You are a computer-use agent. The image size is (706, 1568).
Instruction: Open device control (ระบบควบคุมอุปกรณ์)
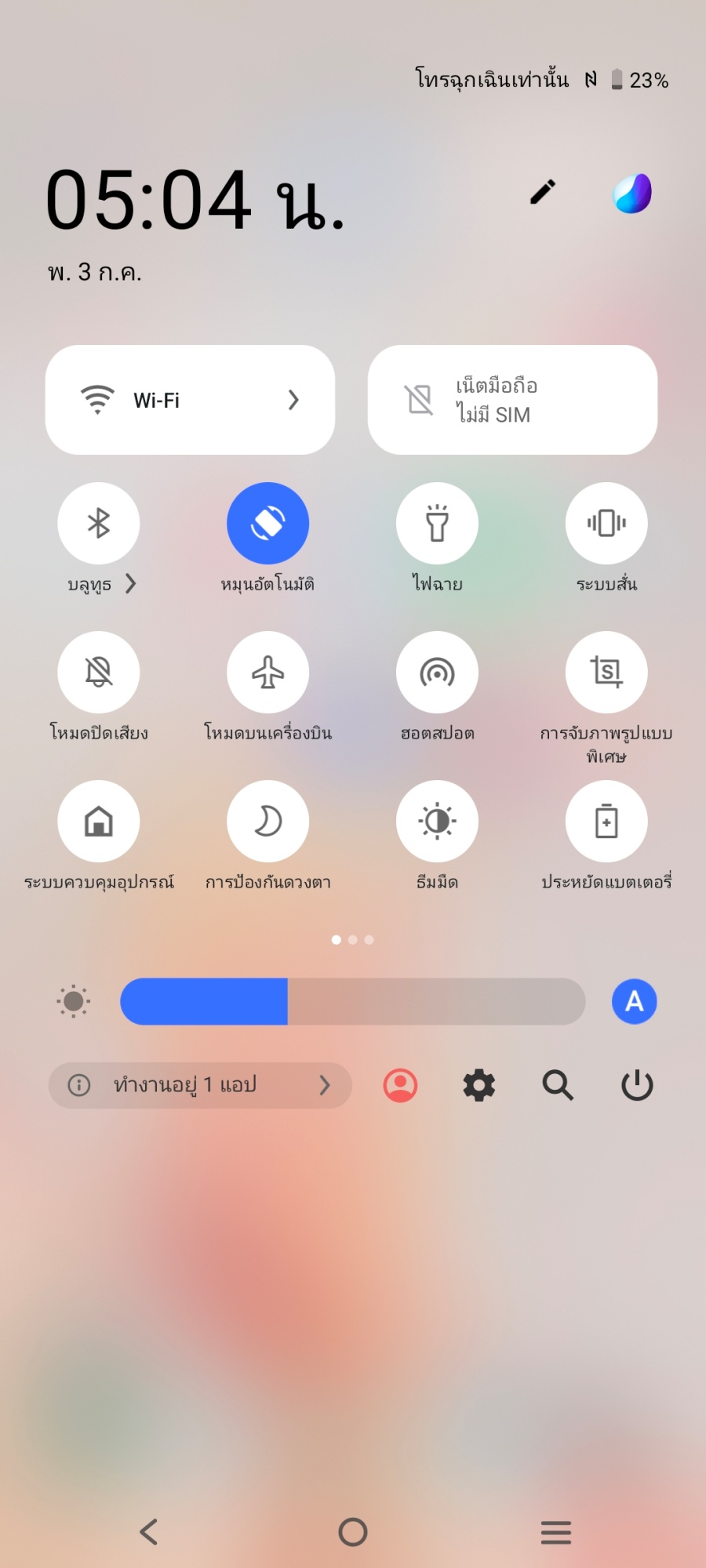(x=99, y=821)
